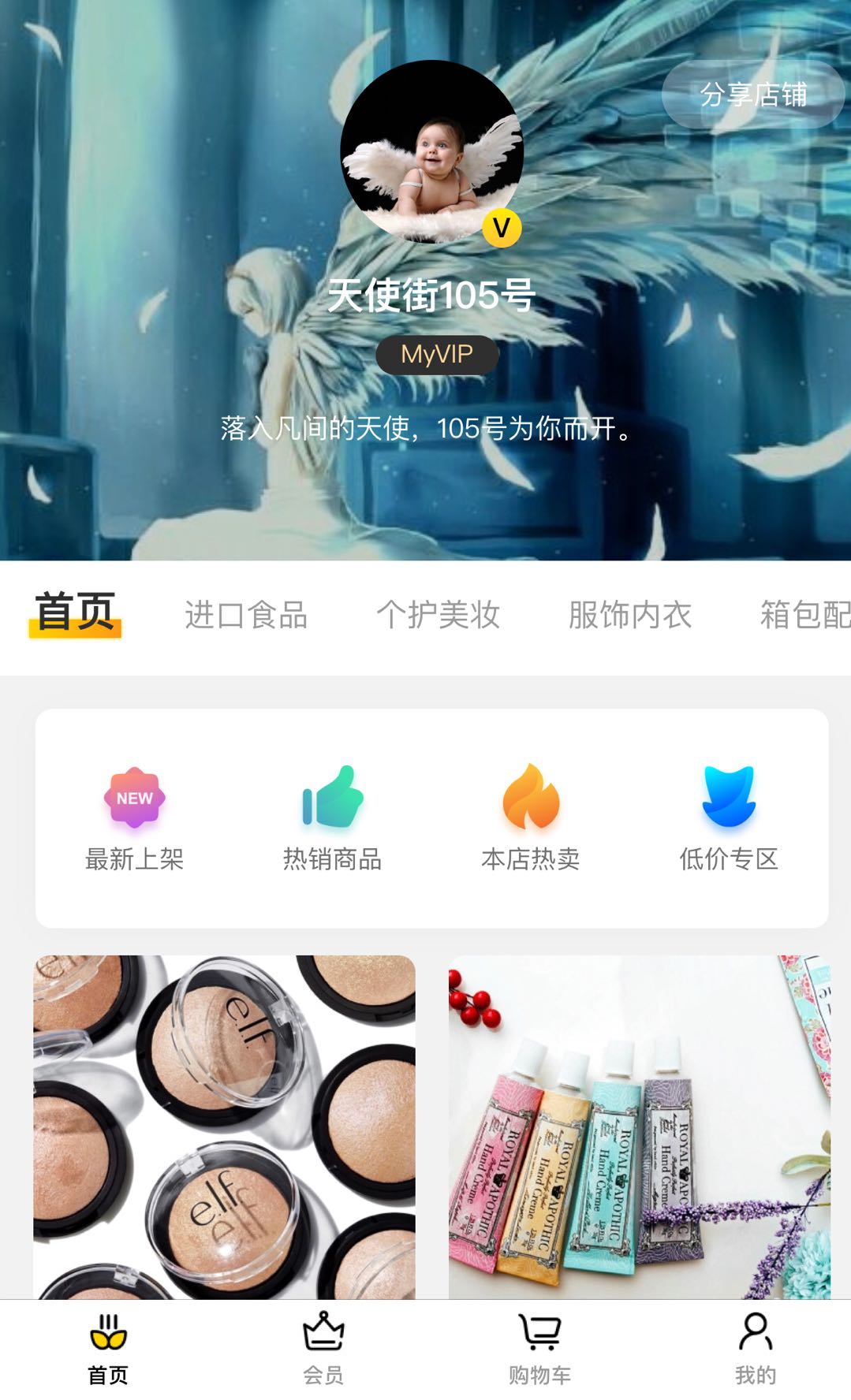The image size is (851, 1400).
Task: Open the 低价专区 low price zone
Action: tap(729, 817)
